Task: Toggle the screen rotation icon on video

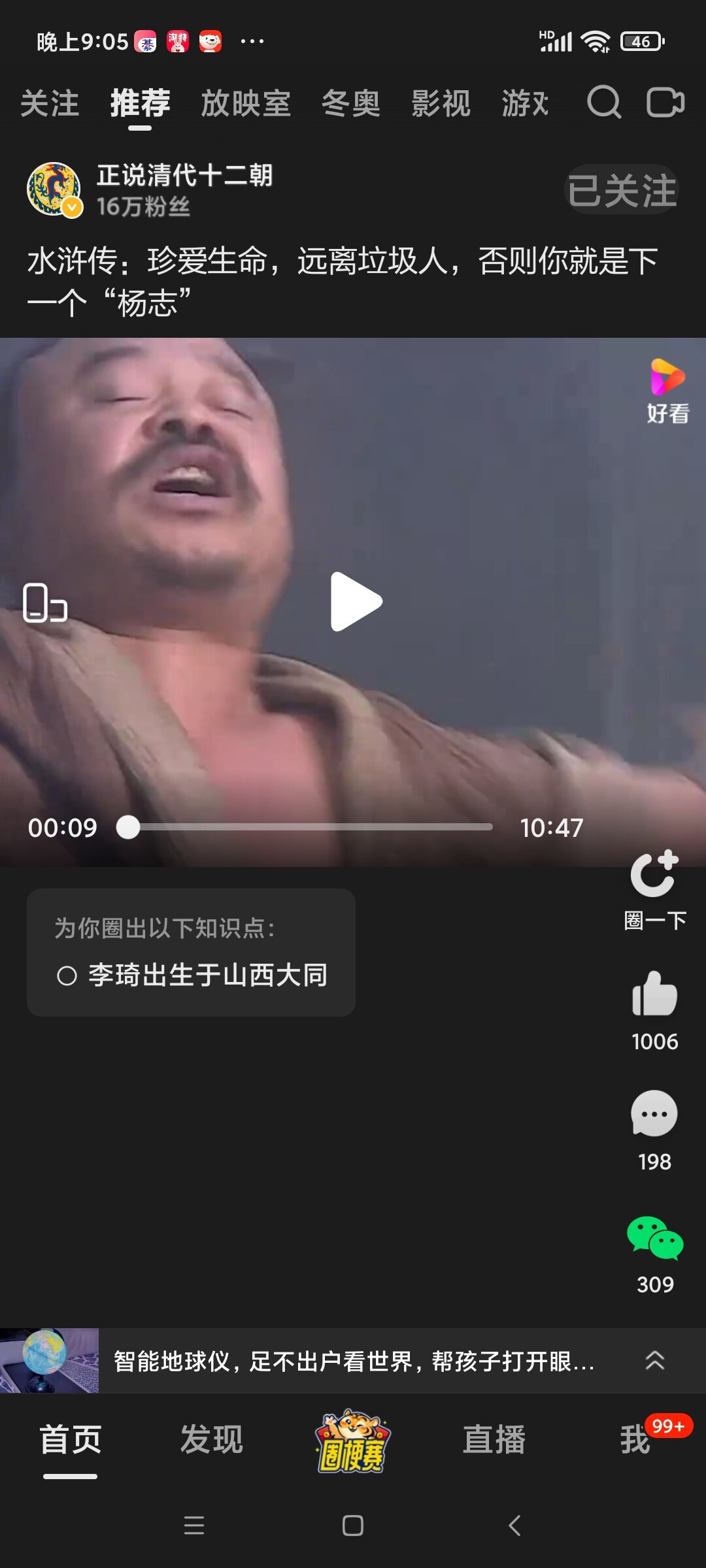Action: [x=44, y=602]
